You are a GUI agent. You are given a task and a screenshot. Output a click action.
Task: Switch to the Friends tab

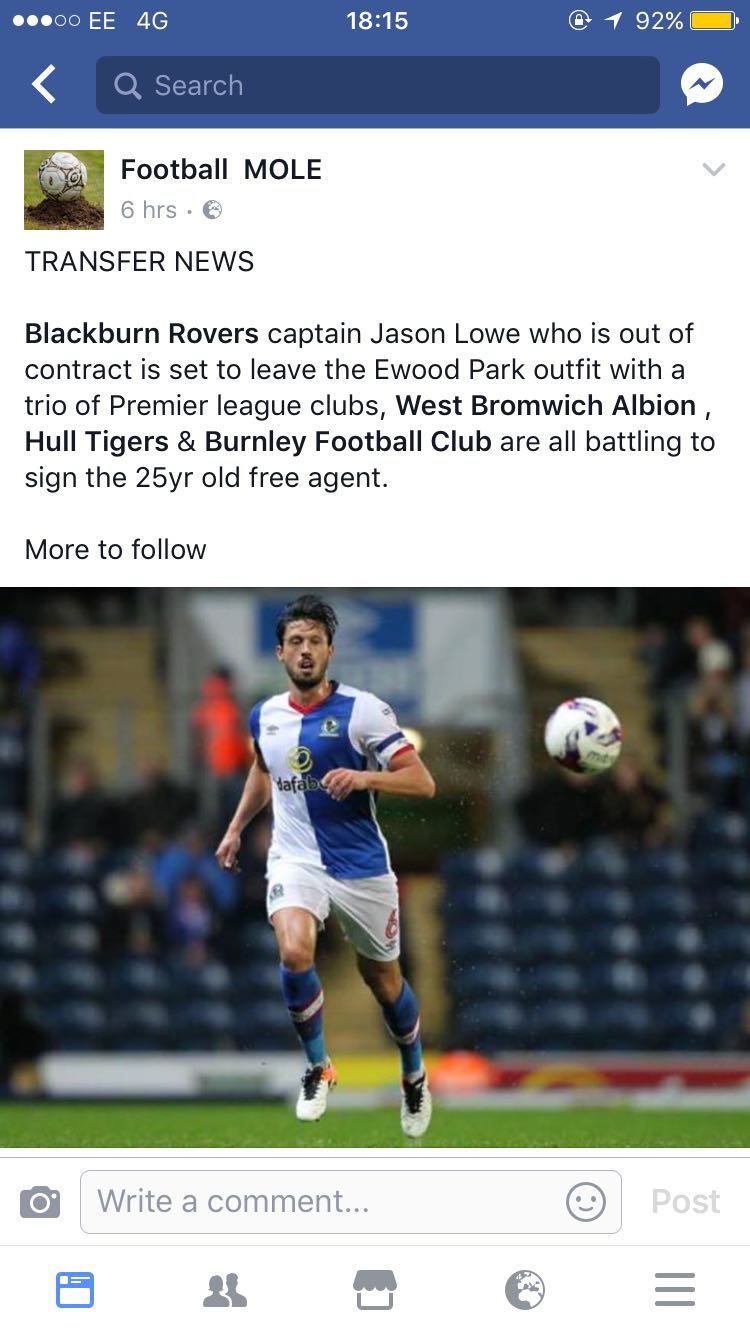[225, 1290]
